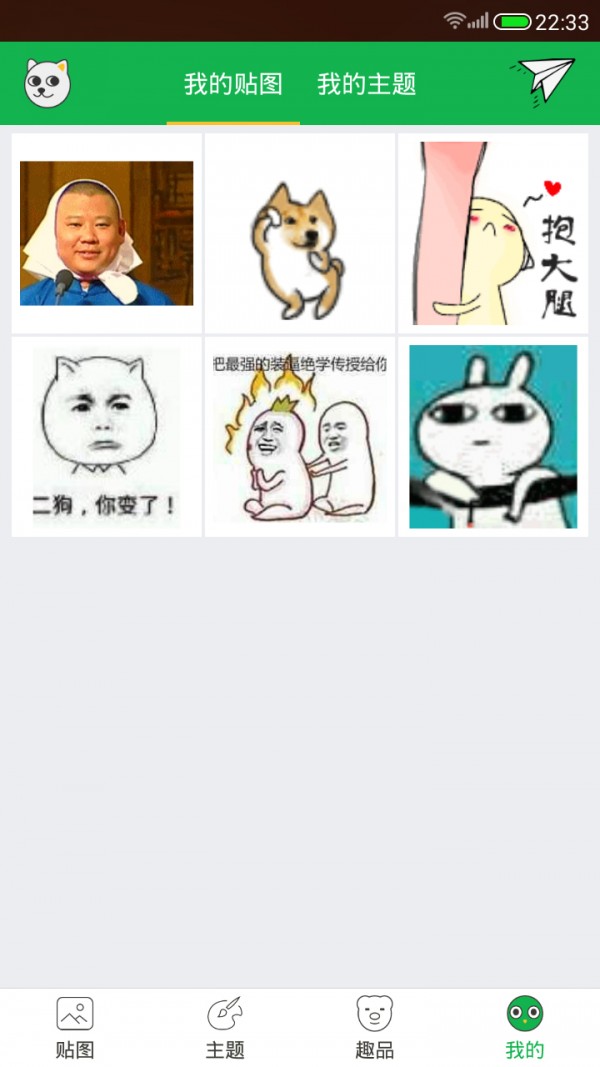
Task: Switch to the 我的主题 tab
Action: [366, 84]
